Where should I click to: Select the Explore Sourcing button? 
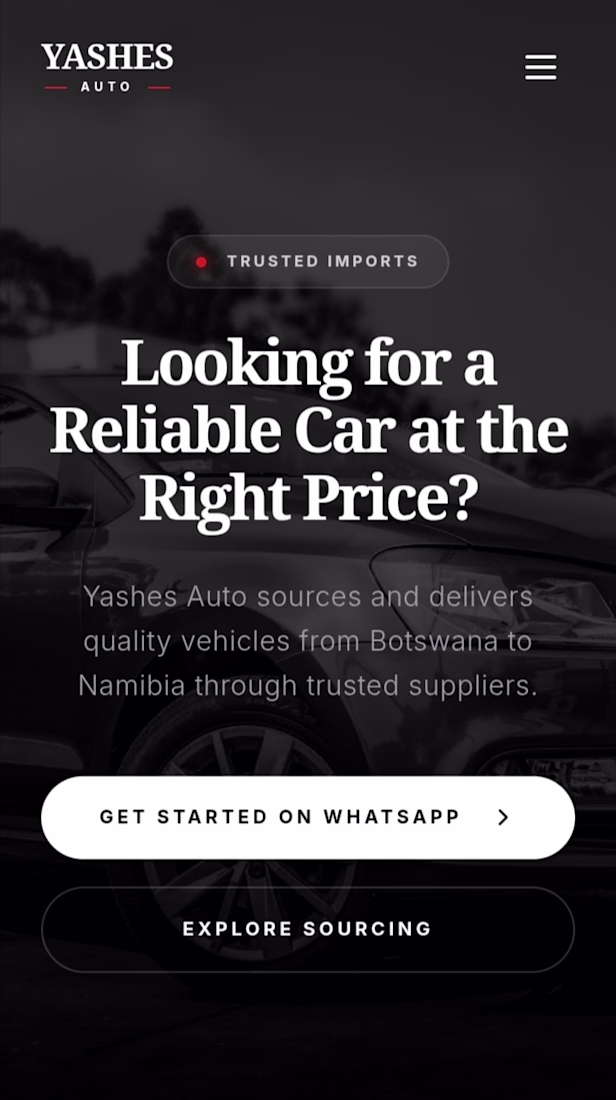pyautogui.click(x=307, y=929)
